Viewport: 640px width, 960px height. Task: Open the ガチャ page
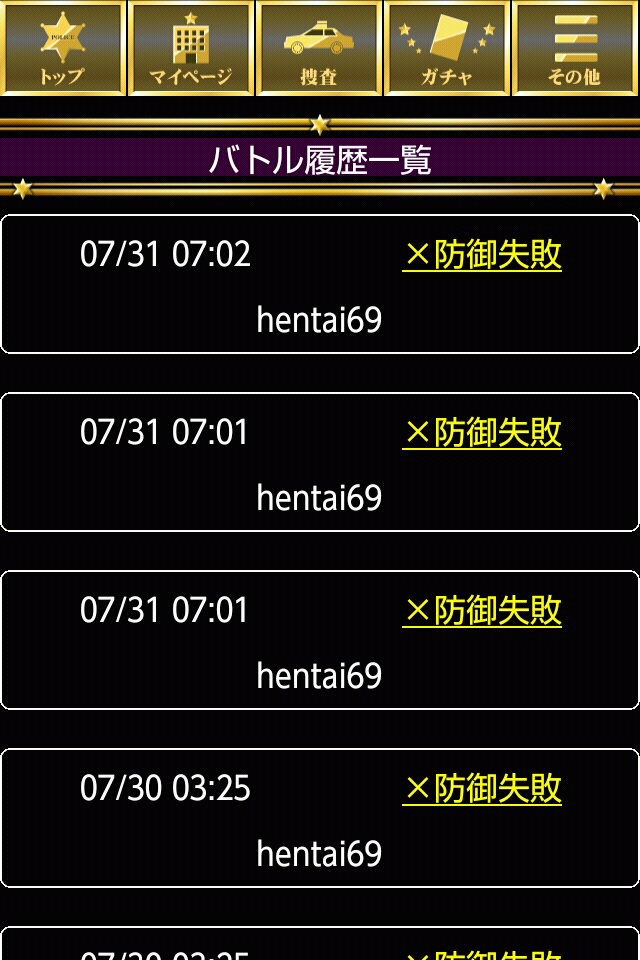(447, 48)
